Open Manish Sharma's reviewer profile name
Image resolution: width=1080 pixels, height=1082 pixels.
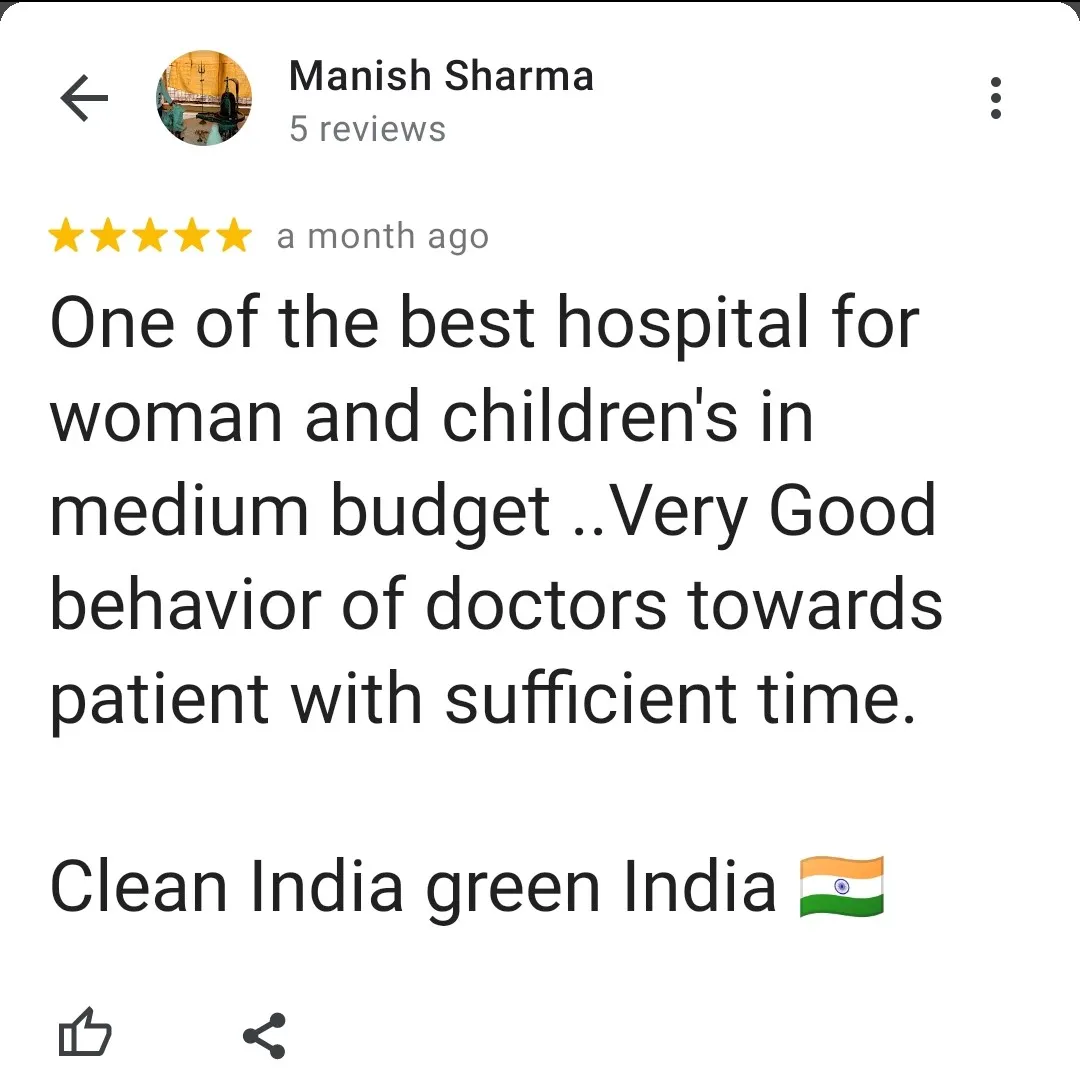pos(441,77)
